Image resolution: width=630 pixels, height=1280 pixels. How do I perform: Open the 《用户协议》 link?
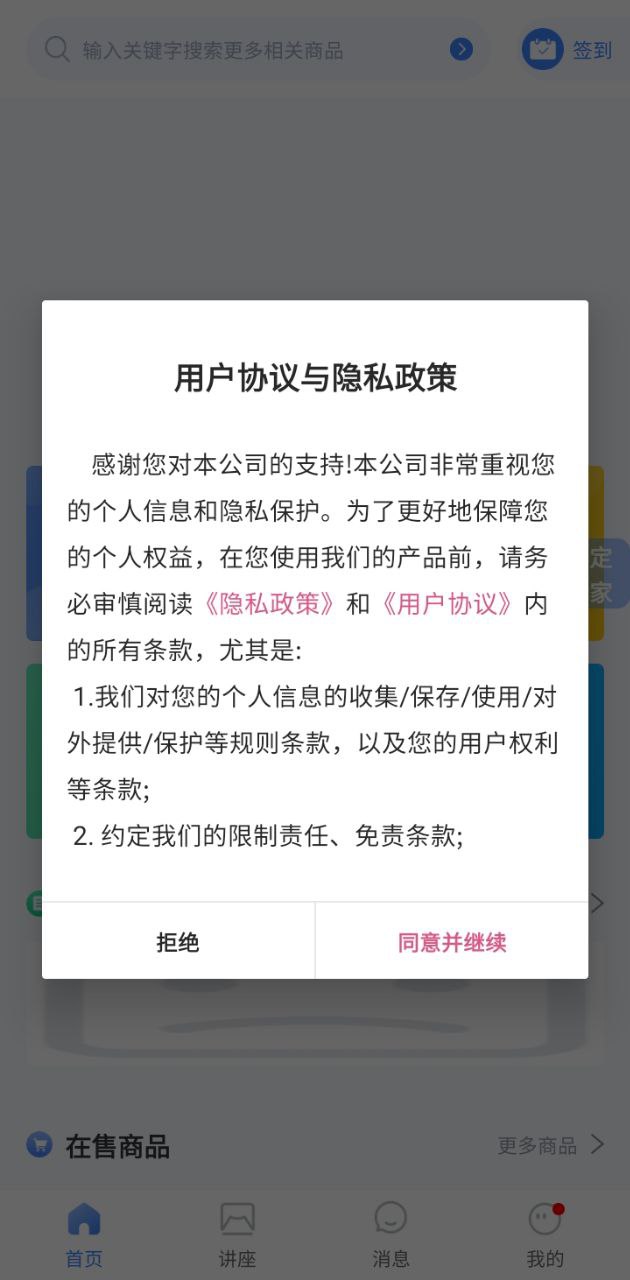447,604
